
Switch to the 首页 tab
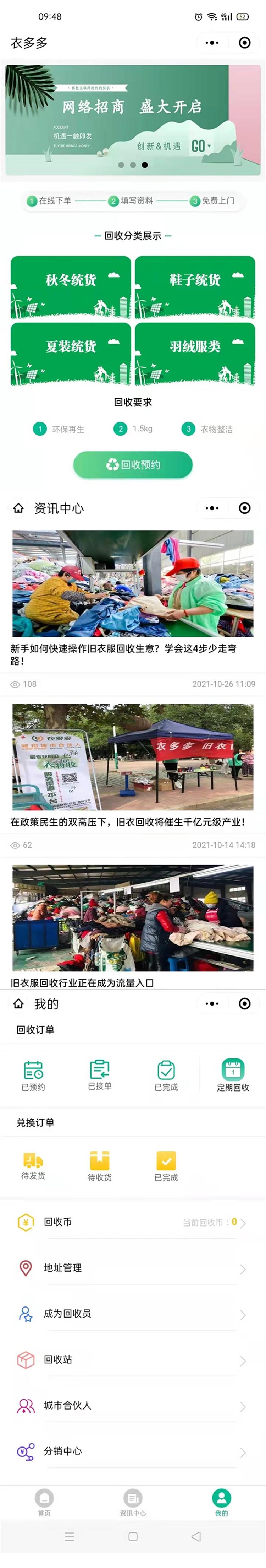pyautogui.click(x=44, y=1502)
